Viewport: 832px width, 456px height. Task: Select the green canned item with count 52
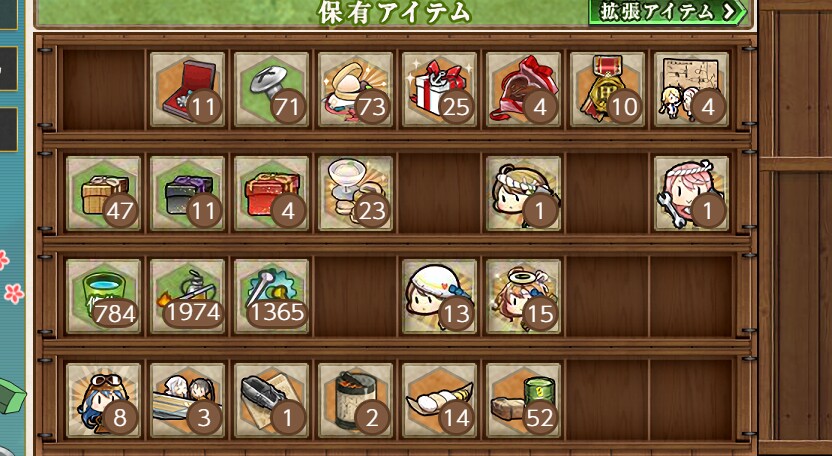click(x=524, y=399)
